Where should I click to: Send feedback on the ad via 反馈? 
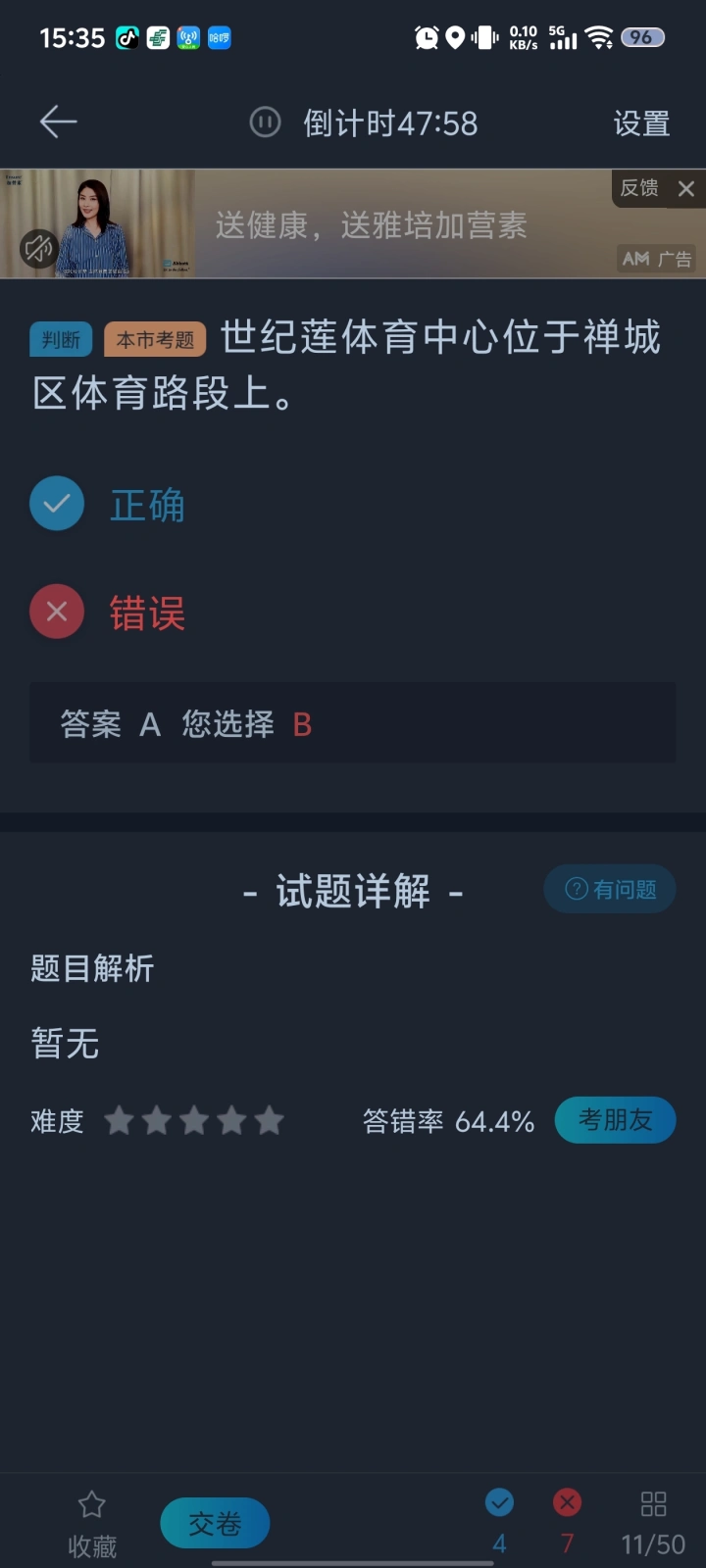tap(639, 188)
